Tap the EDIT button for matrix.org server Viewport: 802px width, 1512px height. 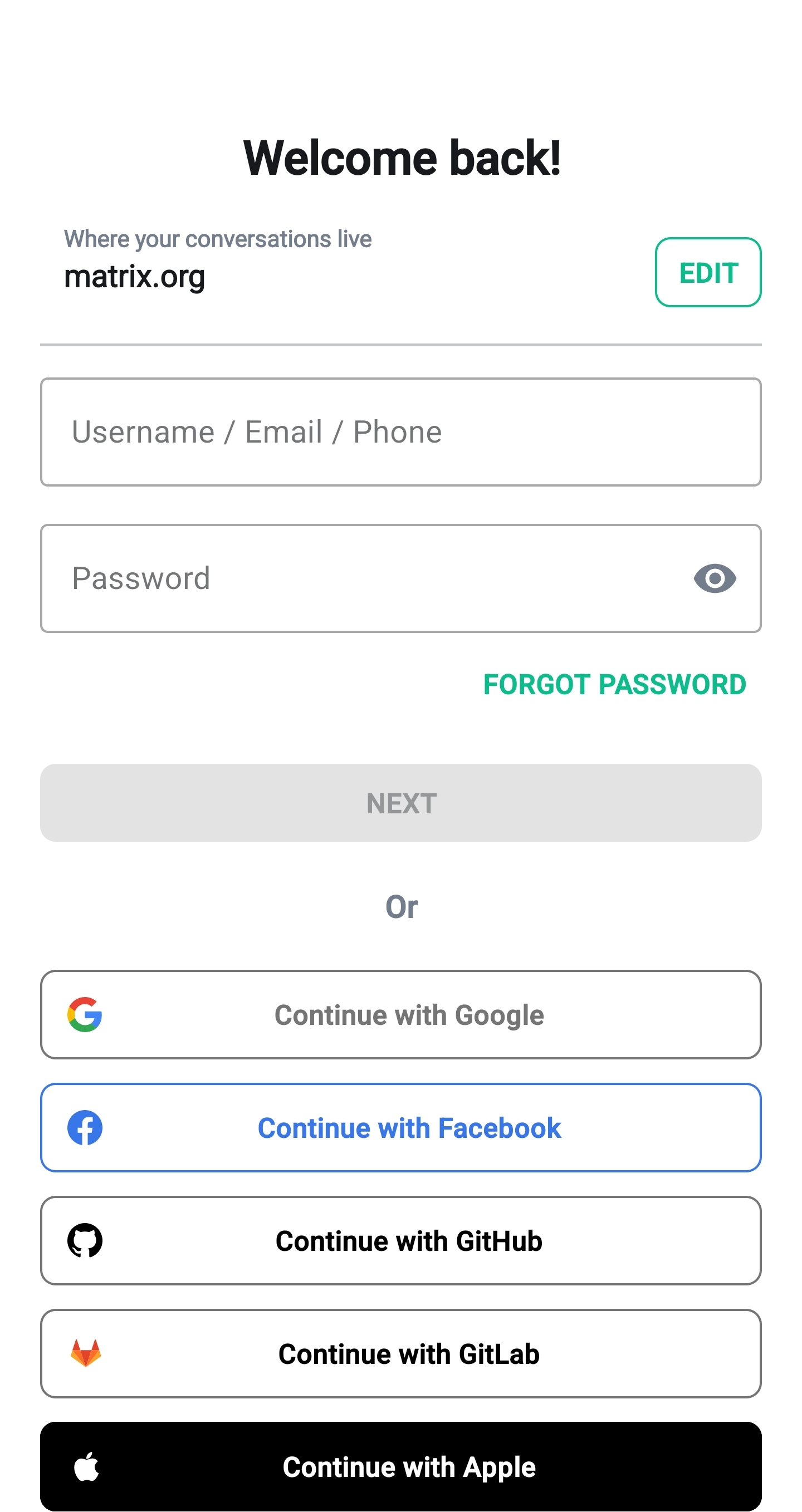707,272
